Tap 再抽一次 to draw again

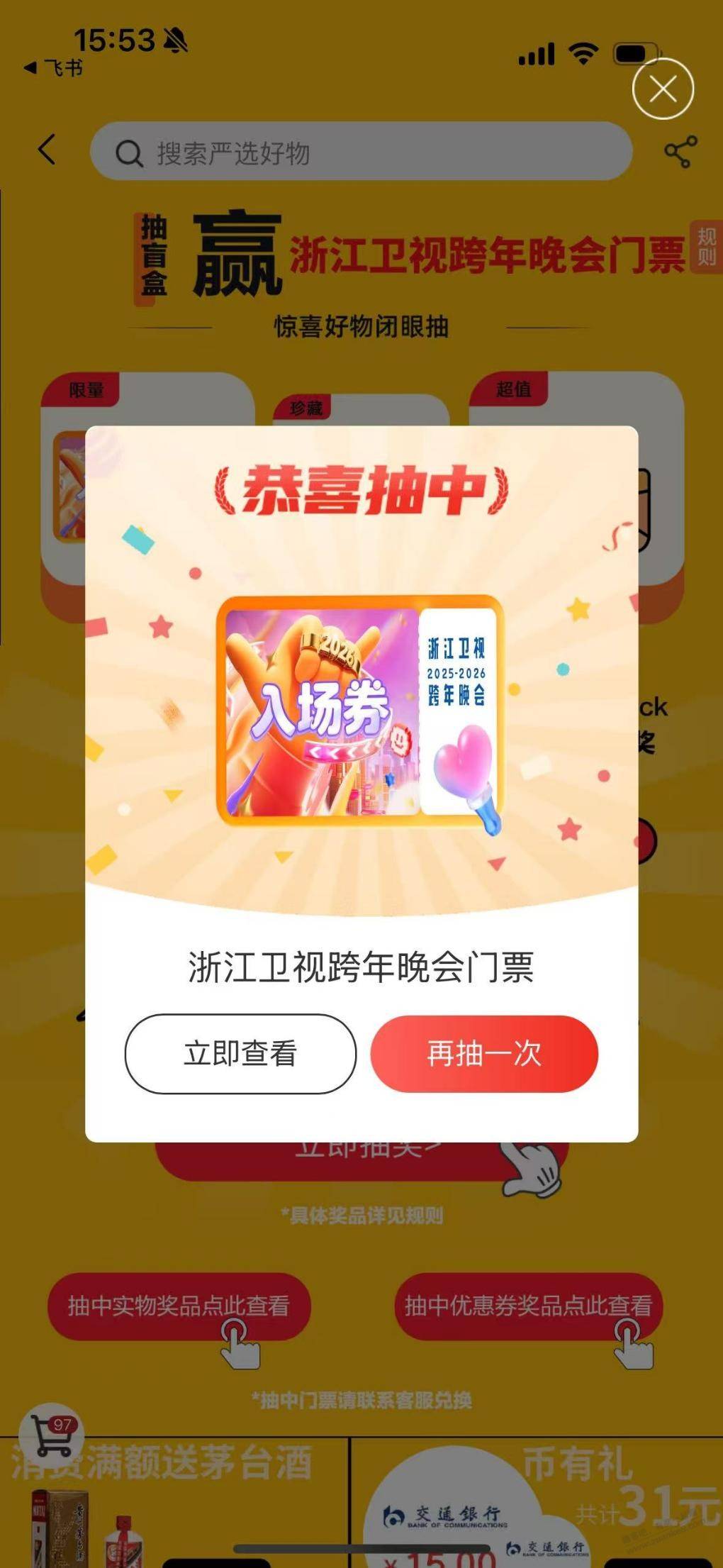(484, 1053)
